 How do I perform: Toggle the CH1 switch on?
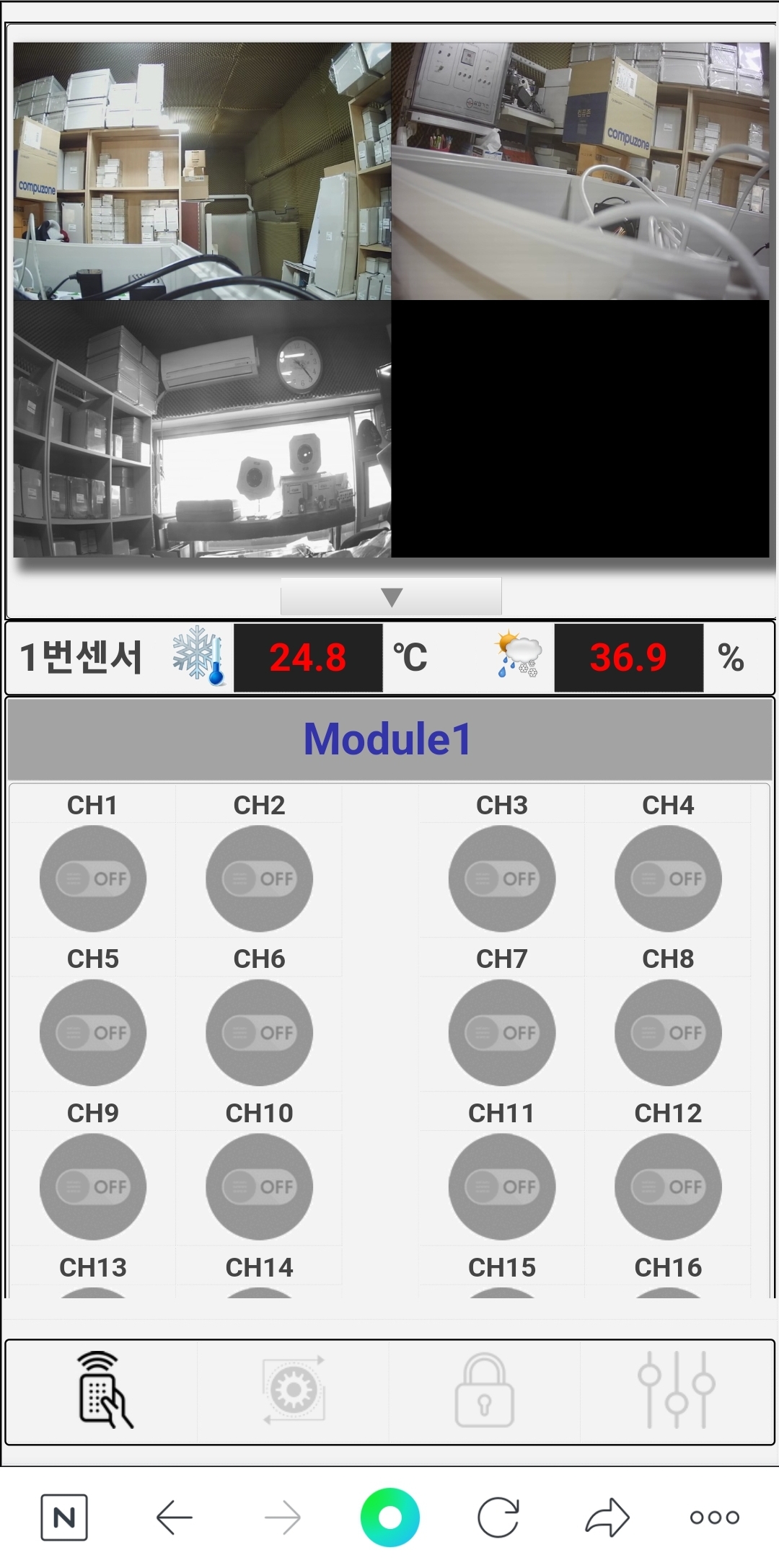93,878
